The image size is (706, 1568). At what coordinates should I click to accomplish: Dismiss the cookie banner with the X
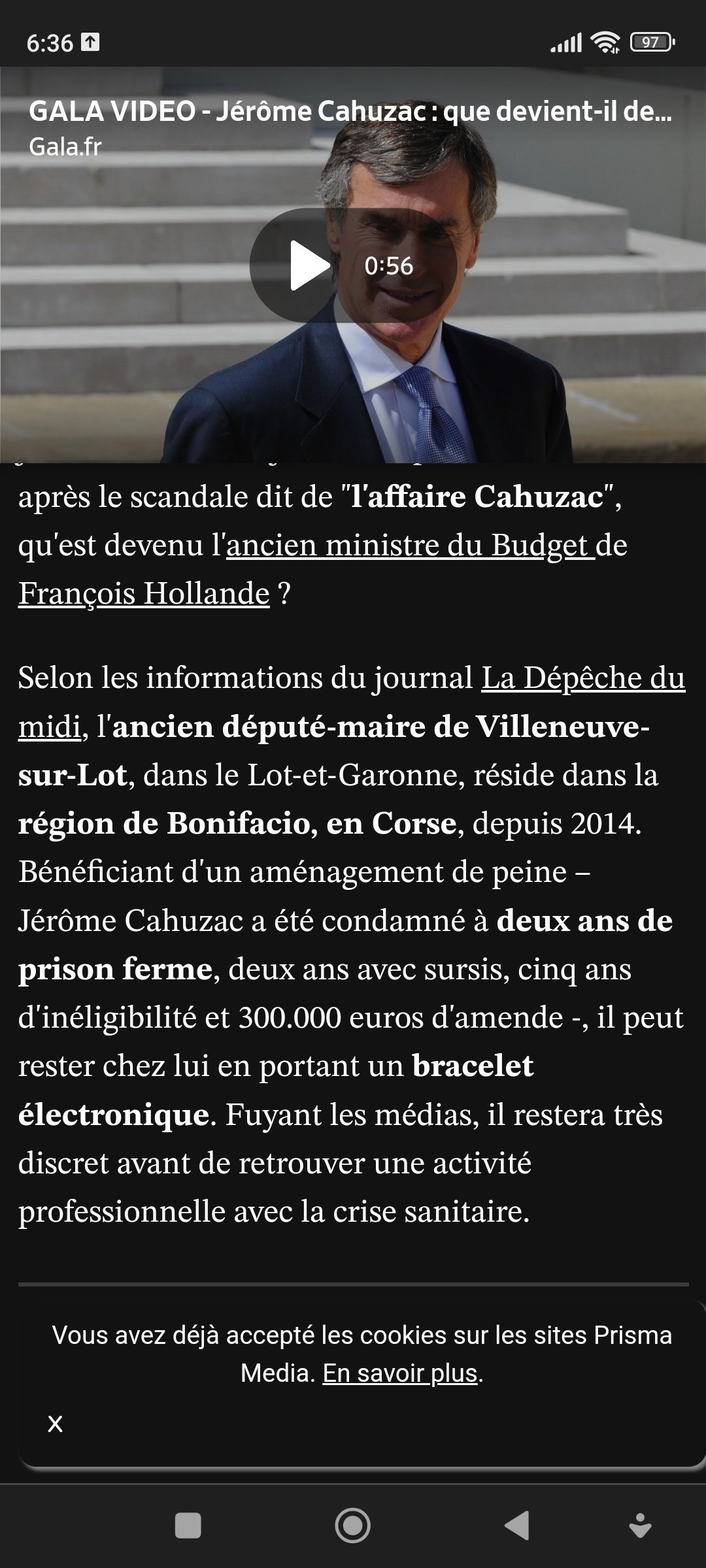[56, 1424]
